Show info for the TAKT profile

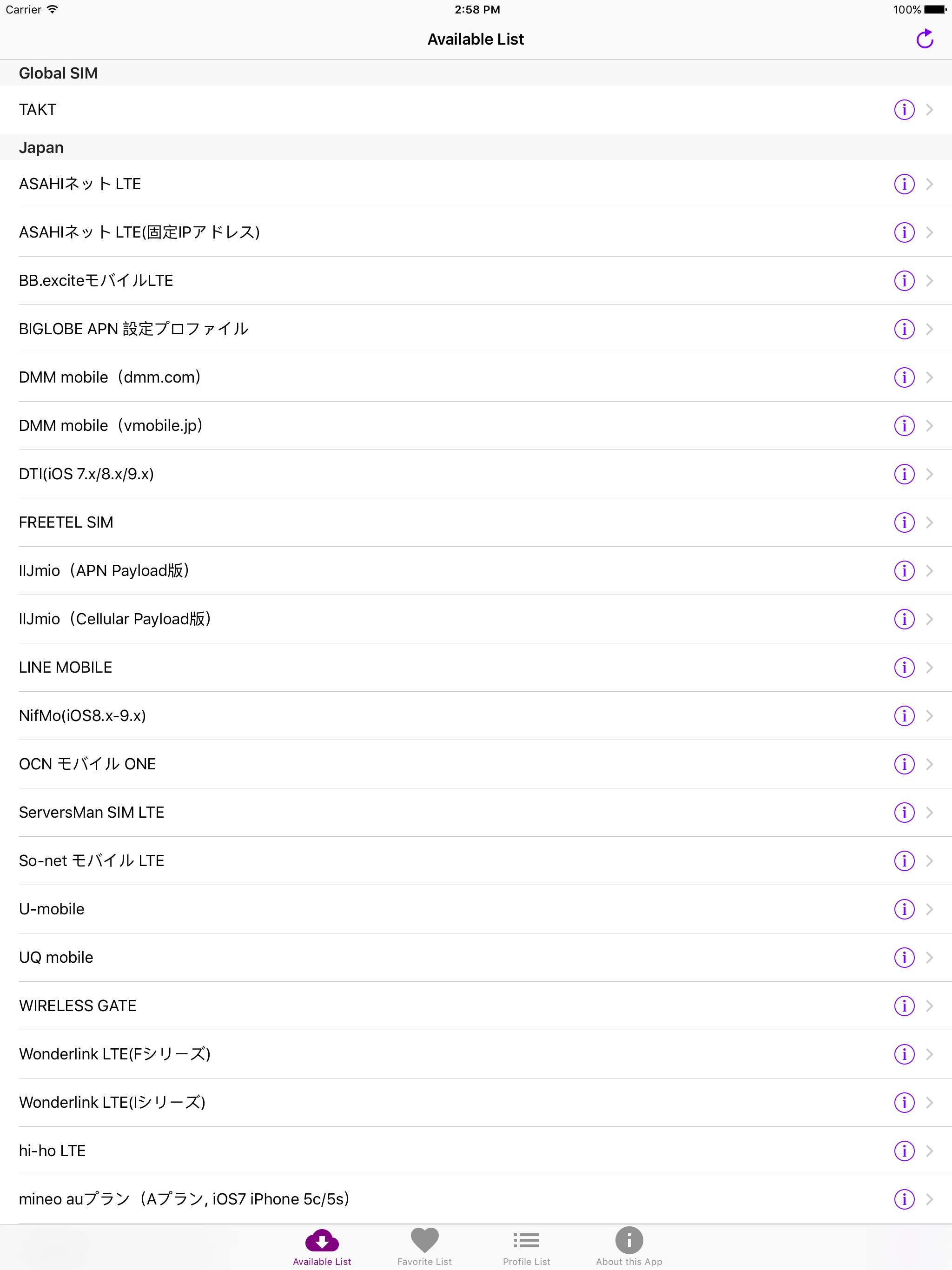904,109
